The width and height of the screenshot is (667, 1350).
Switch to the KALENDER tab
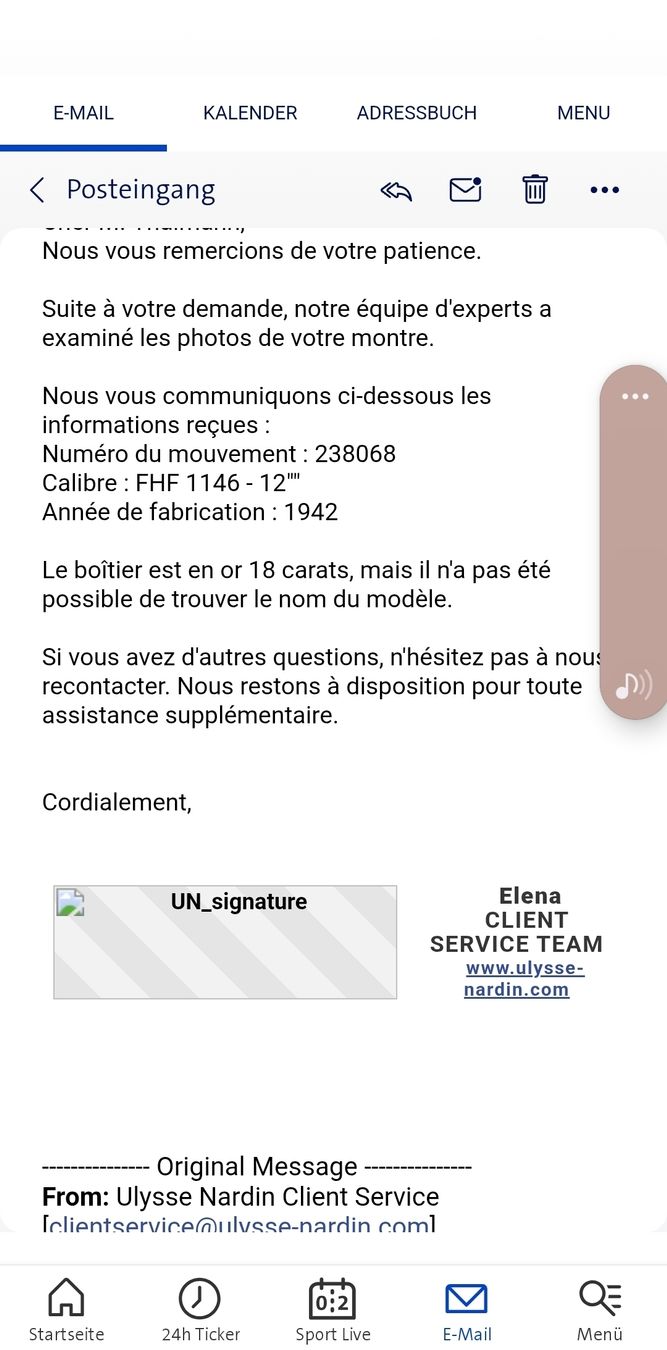pyautogui.click(x=250, y=113)
